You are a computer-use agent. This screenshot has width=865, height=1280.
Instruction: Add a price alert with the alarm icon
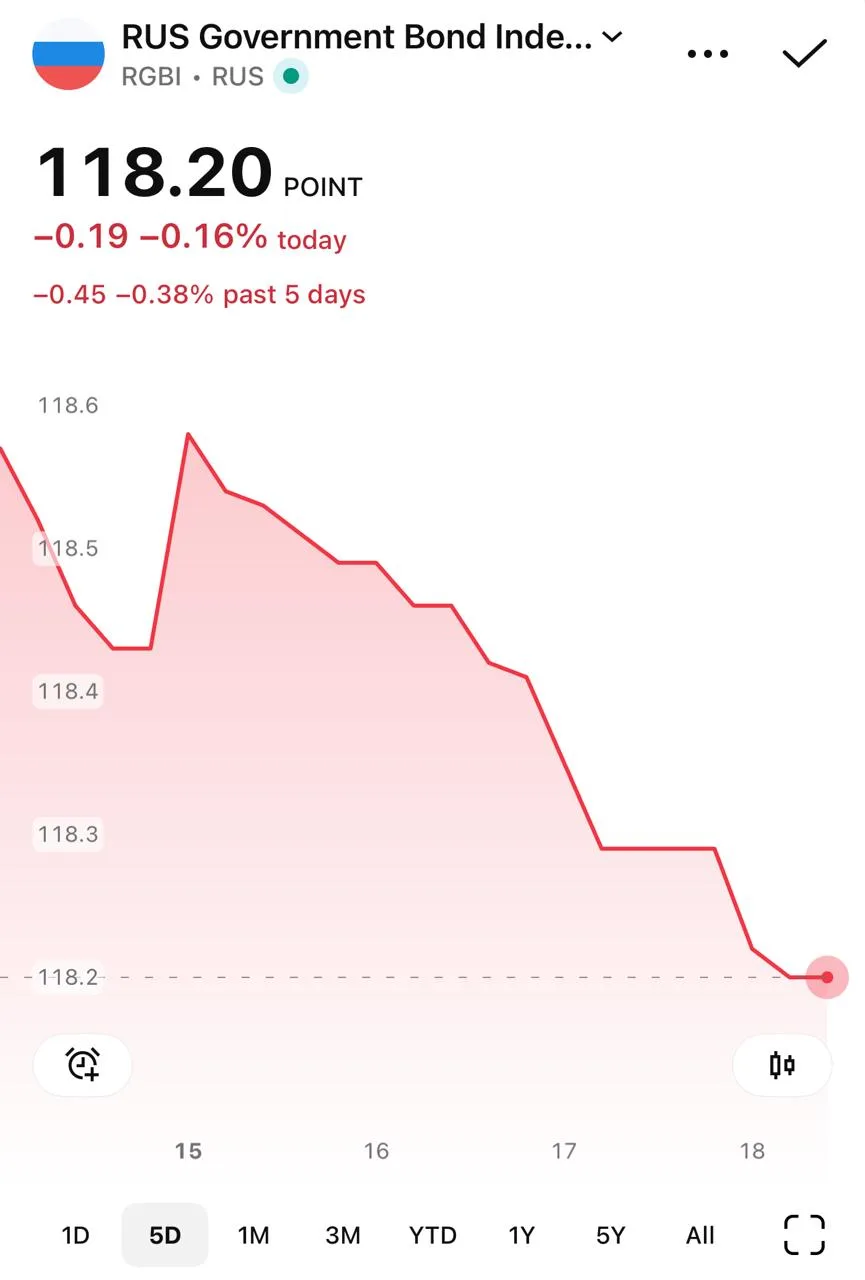click(83, 1065)
